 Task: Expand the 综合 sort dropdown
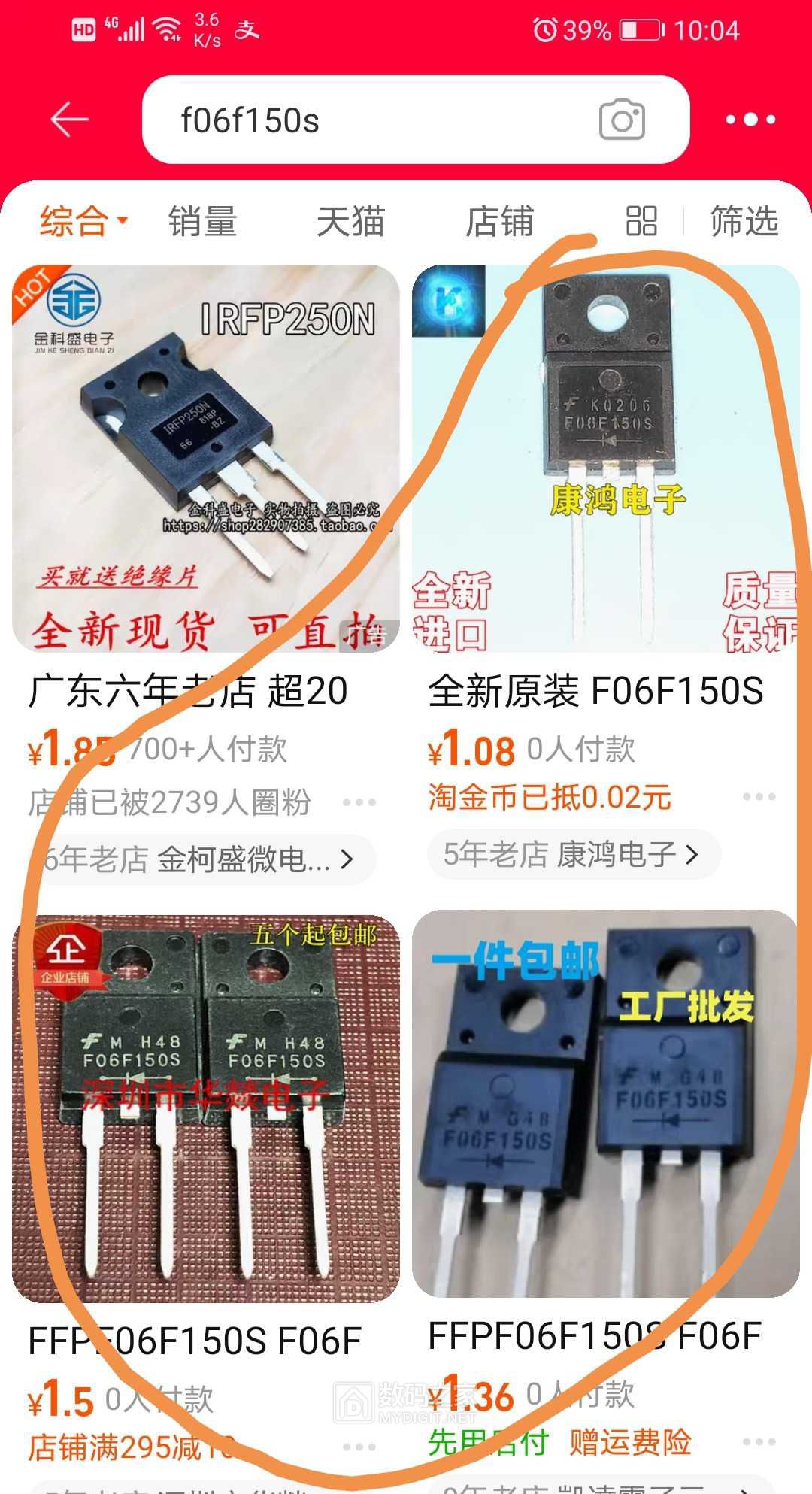83,221
